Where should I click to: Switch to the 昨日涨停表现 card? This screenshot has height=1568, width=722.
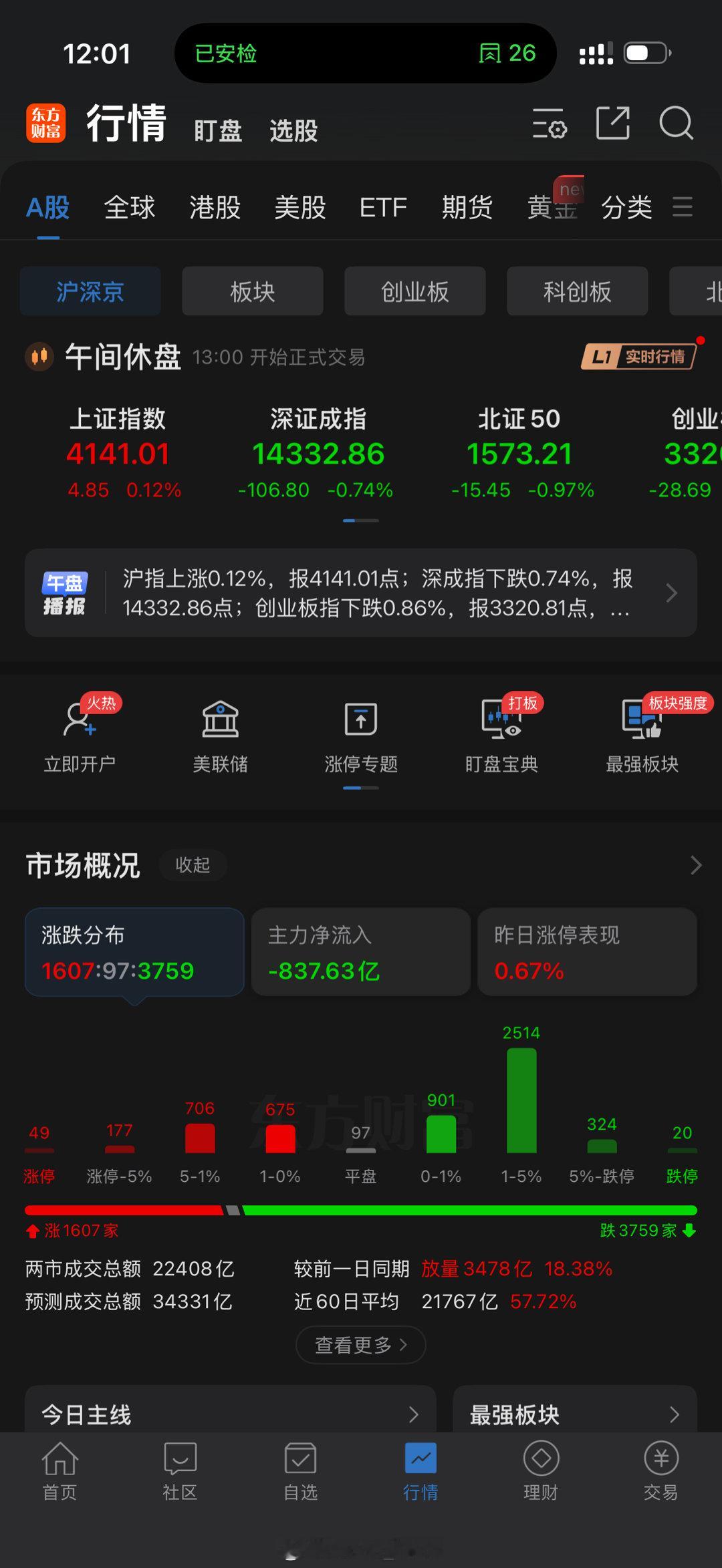click(586, 952)
